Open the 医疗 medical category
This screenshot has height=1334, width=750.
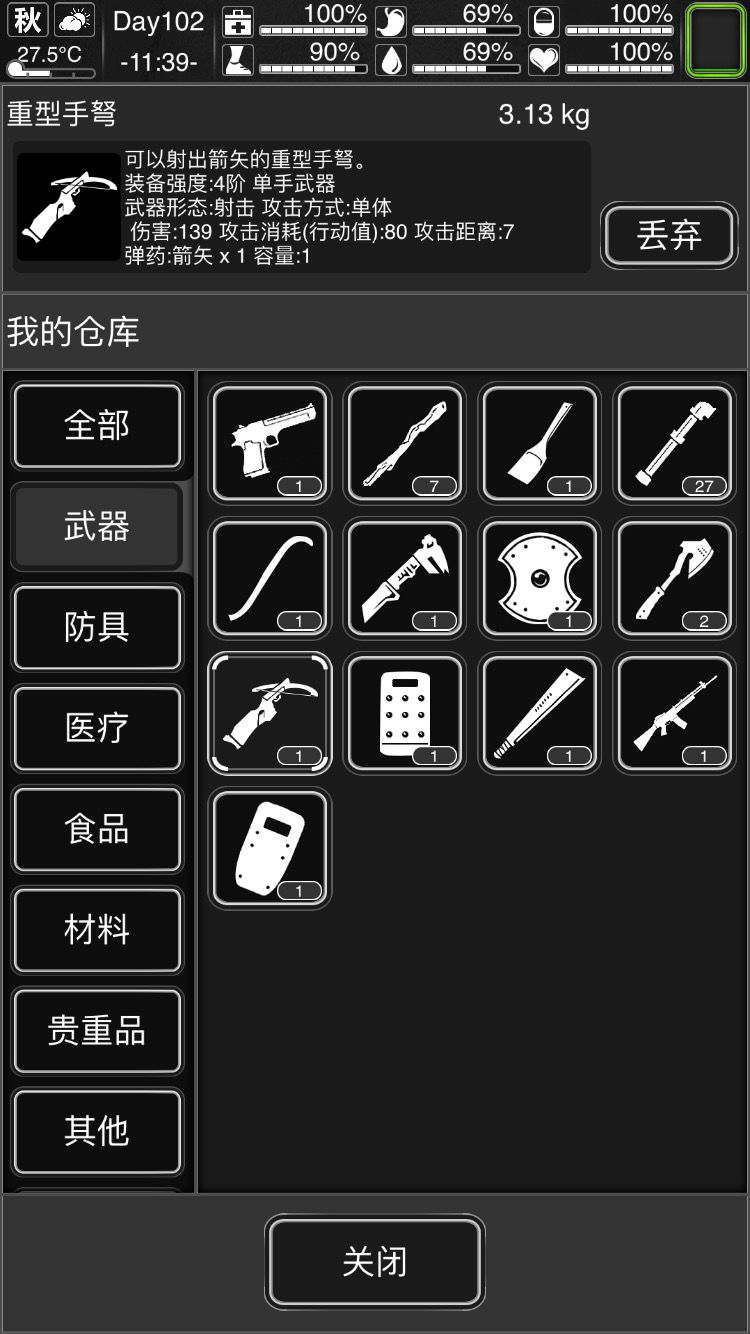coord(97,729)
